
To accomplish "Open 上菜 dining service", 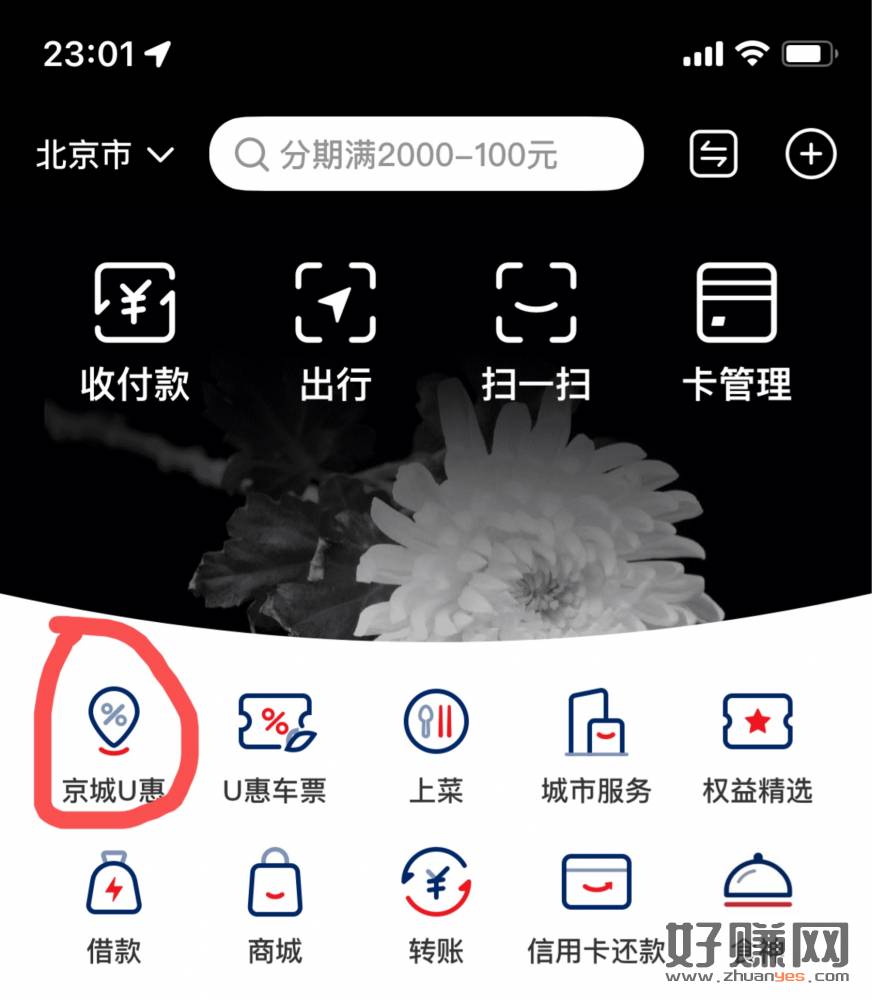I will [436, 745].
